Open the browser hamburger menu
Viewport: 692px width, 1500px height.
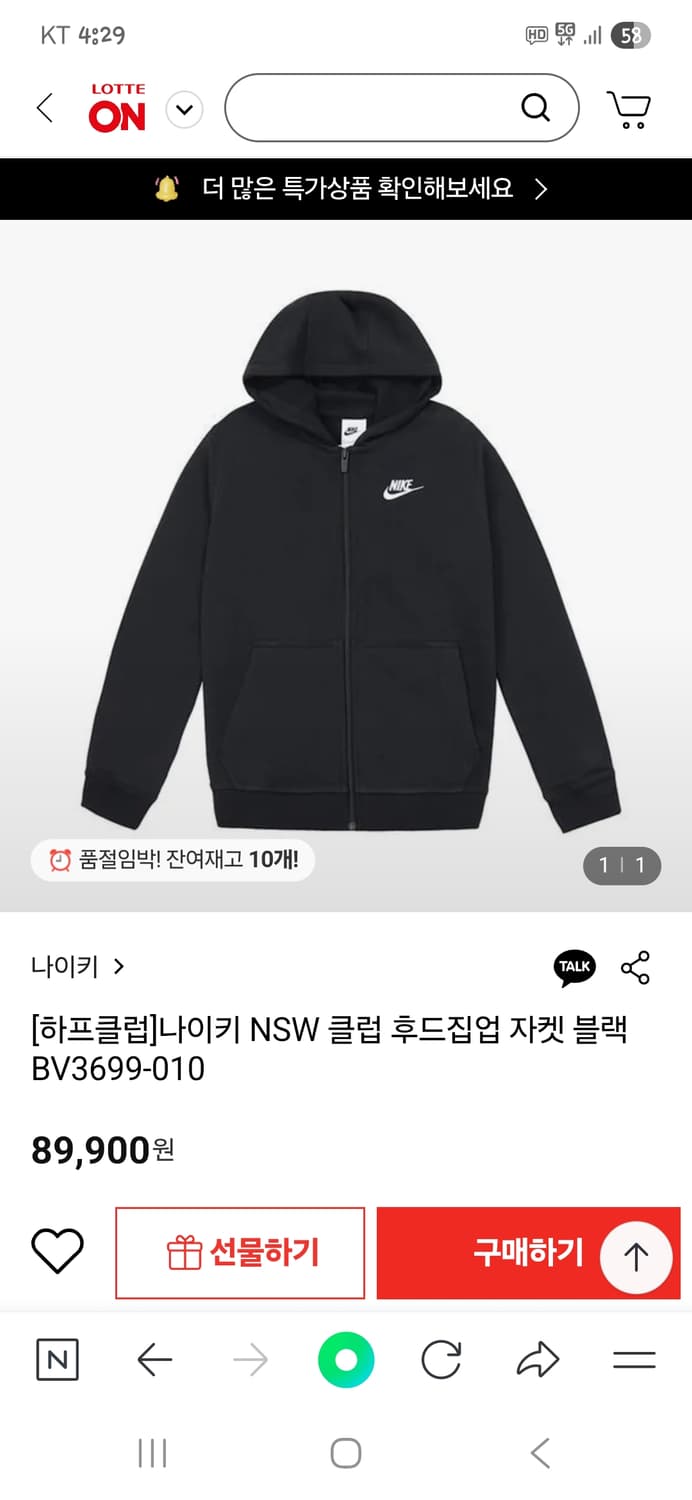pos(634,1360)
